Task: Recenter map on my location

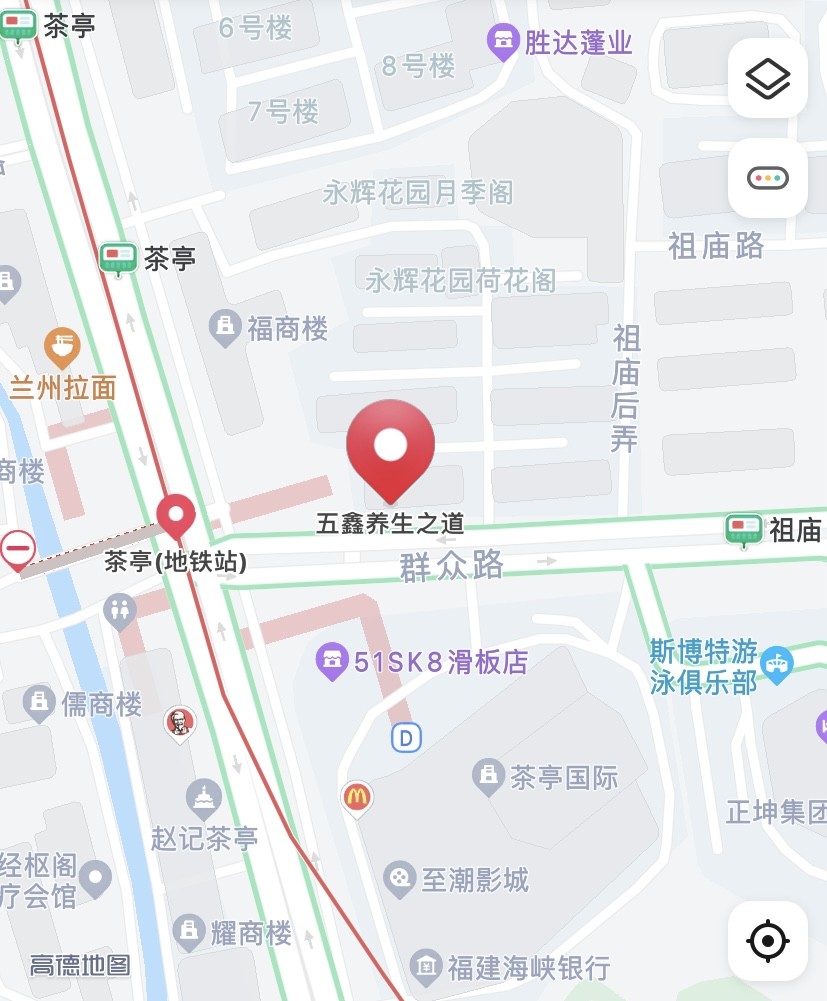Action: [767, 940]
